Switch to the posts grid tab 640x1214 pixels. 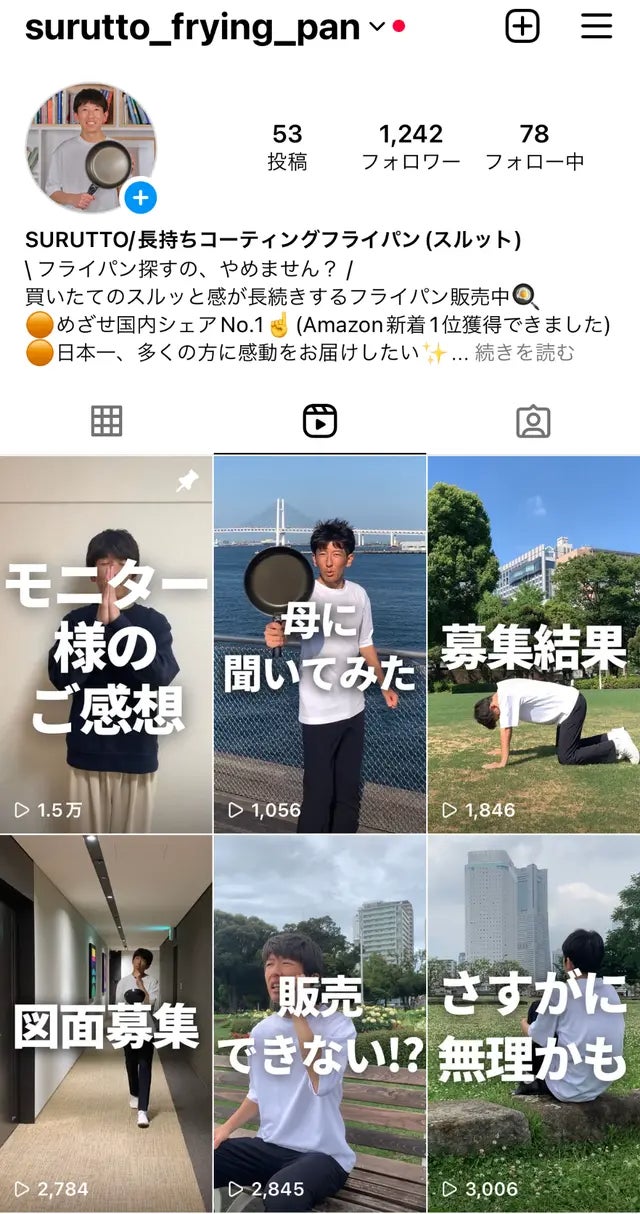click(x=106, y=422)
